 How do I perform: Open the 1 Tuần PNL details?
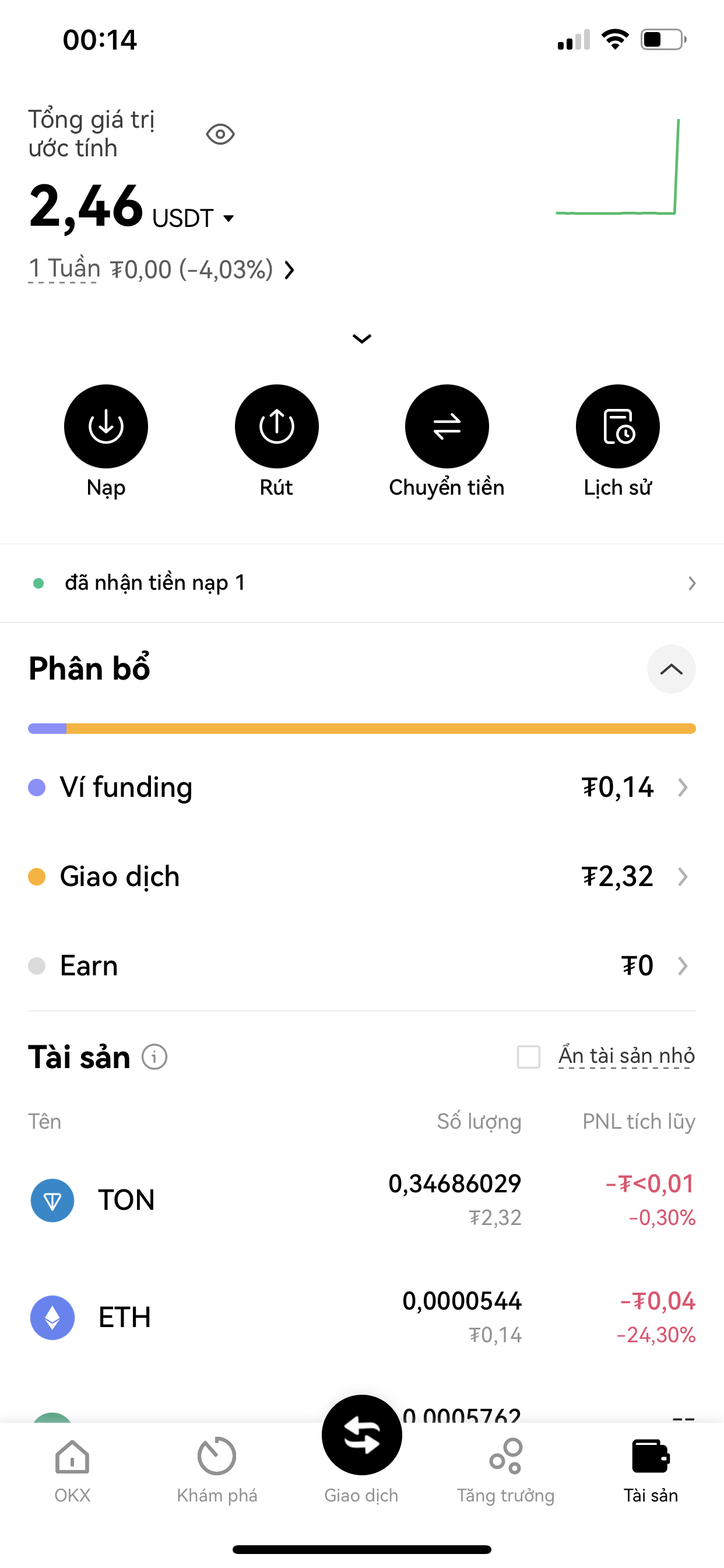point(162,269)
